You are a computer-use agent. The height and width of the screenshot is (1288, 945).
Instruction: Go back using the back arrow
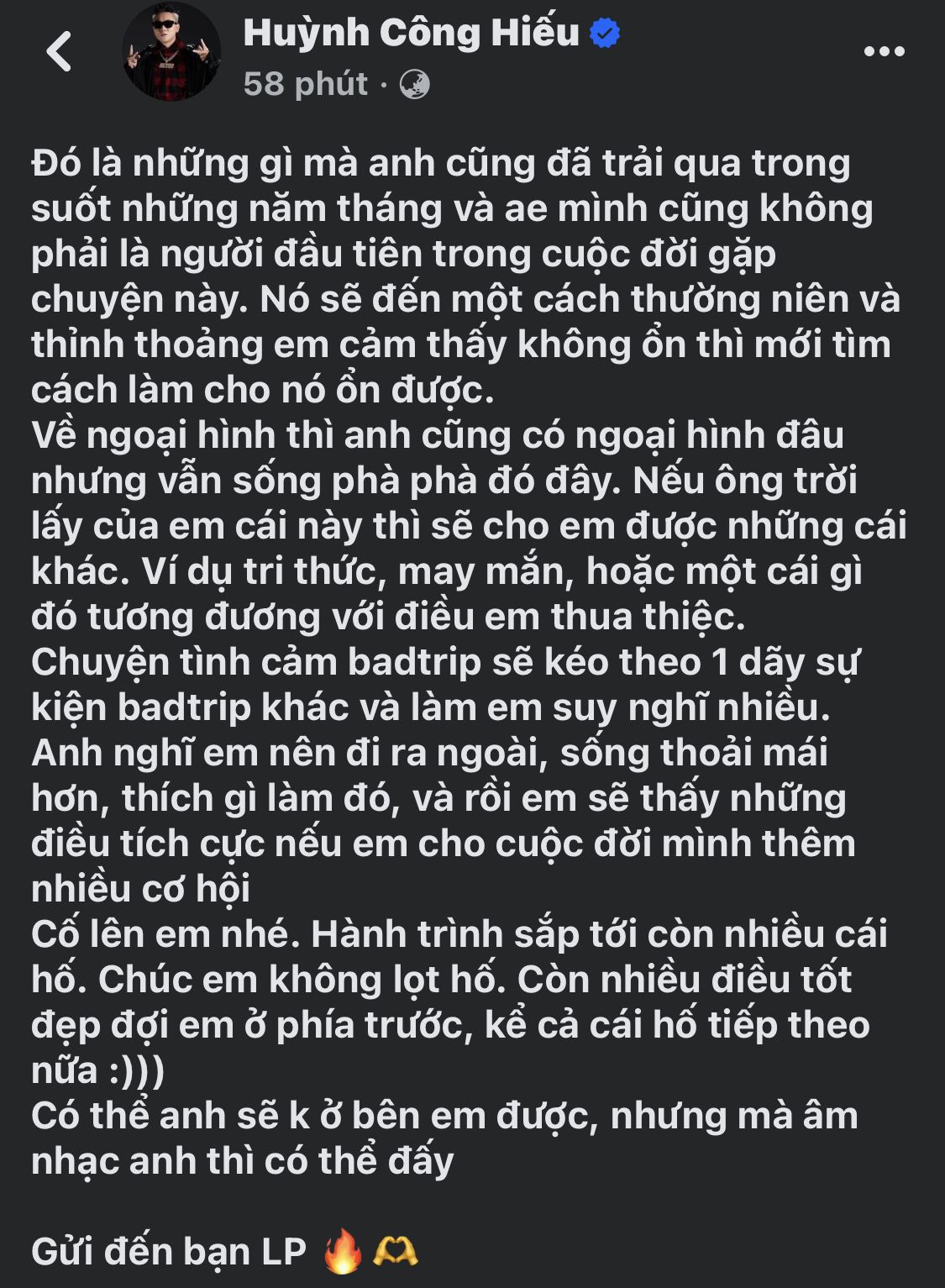(59, 52)
